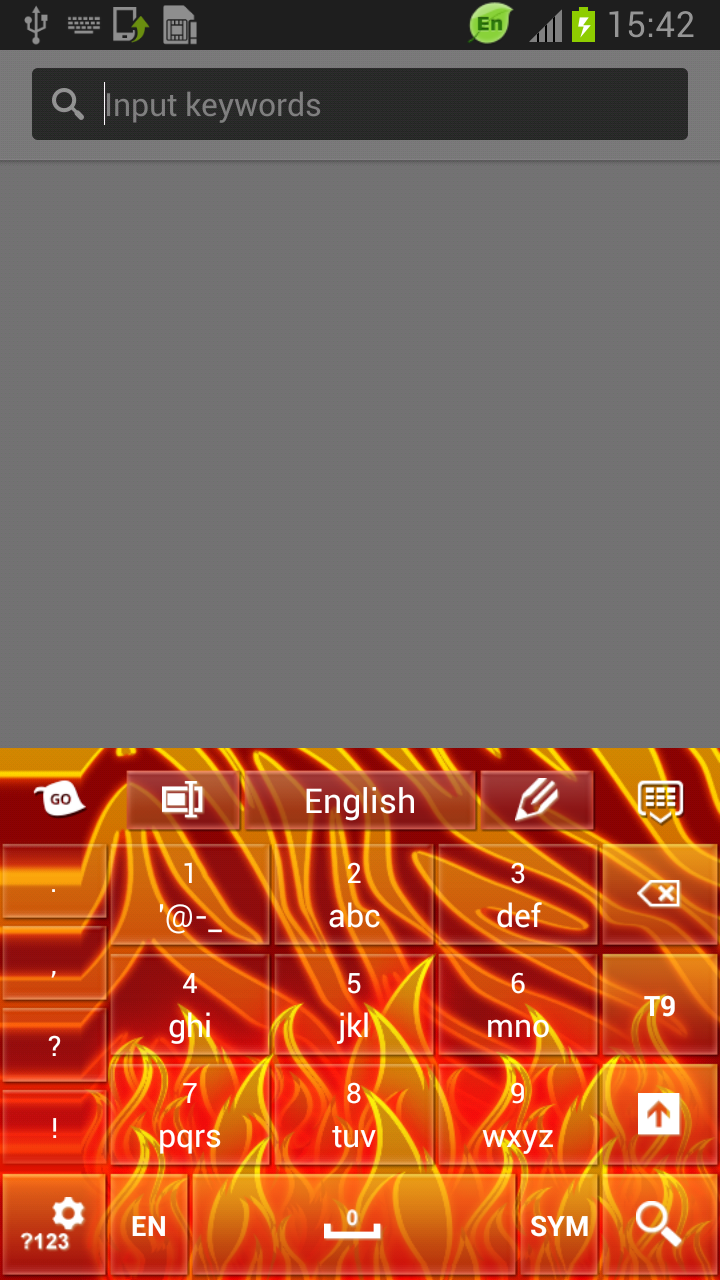This screenshot has width=720, height=1280.
Task: Open the keyboard layout switcher icon
Action: click(662, 800)
